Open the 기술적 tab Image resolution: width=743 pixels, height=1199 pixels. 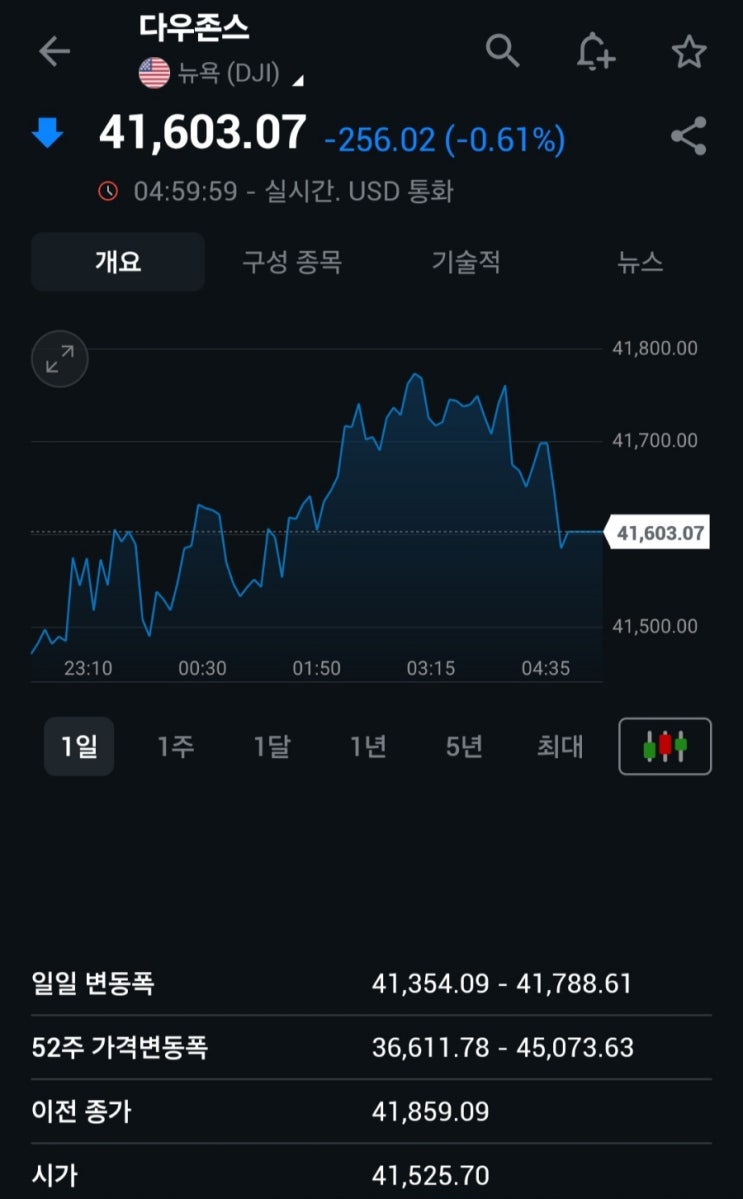[x=466, y=262]
